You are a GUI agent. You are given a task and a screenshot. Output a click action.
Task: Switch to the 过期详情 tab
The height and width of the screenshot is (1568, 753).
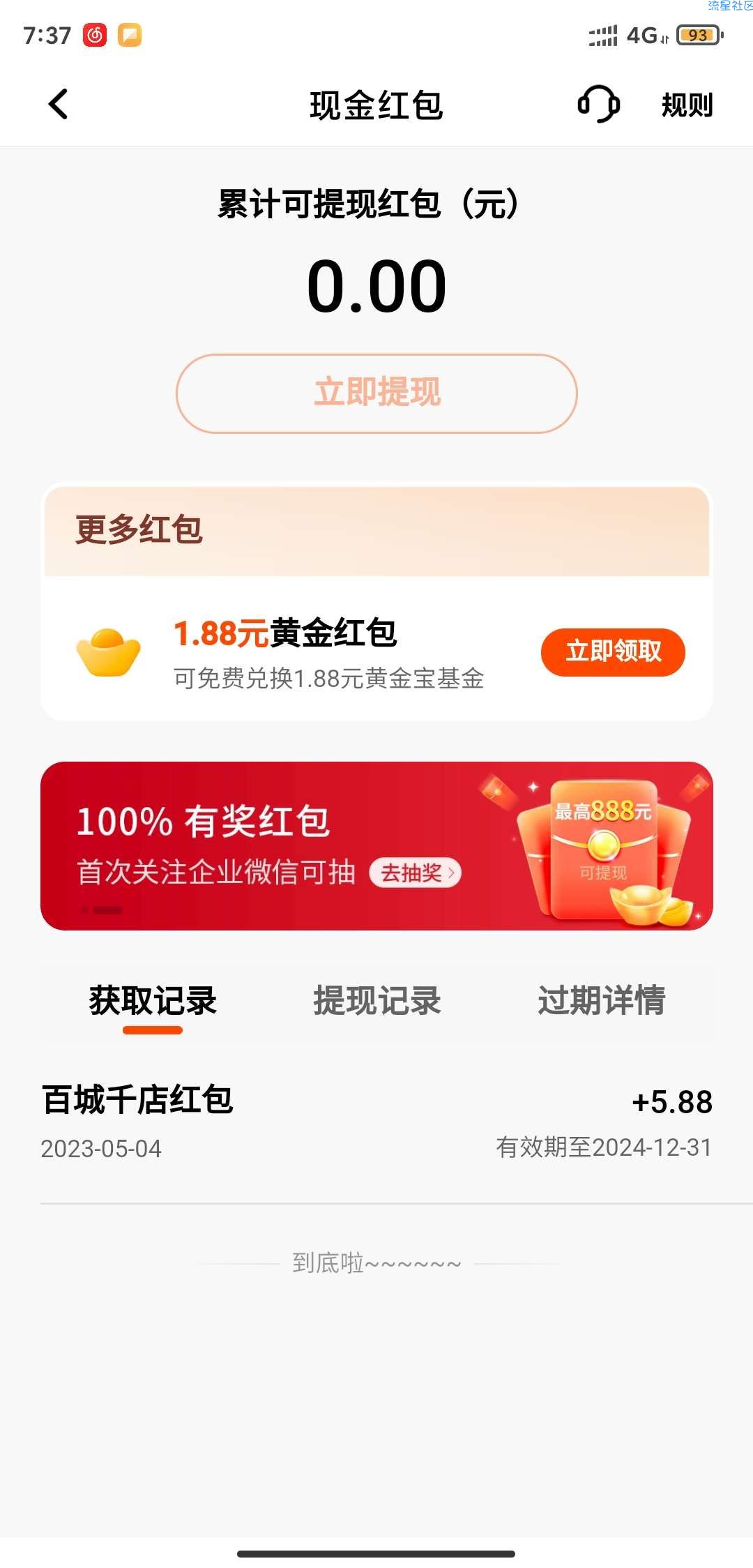(x=601, y=1001)
